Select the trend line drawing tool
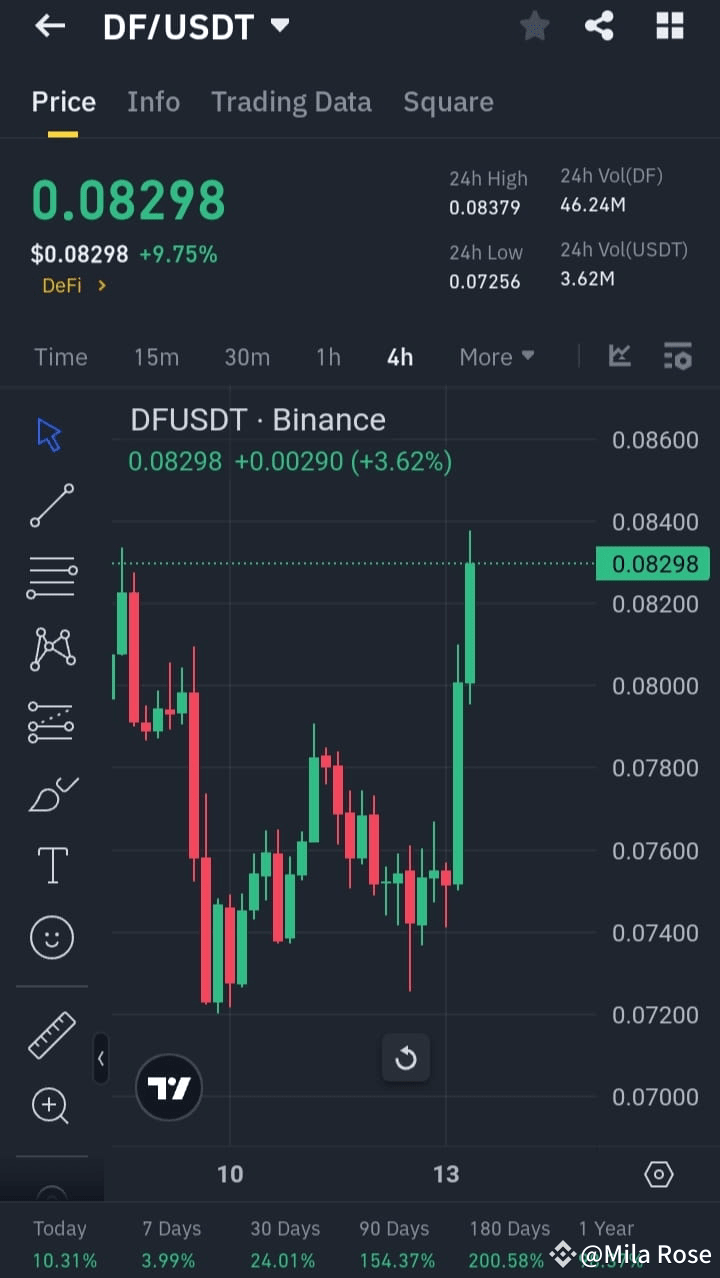This screenshot has height=1278, width=720. (51, 505)
